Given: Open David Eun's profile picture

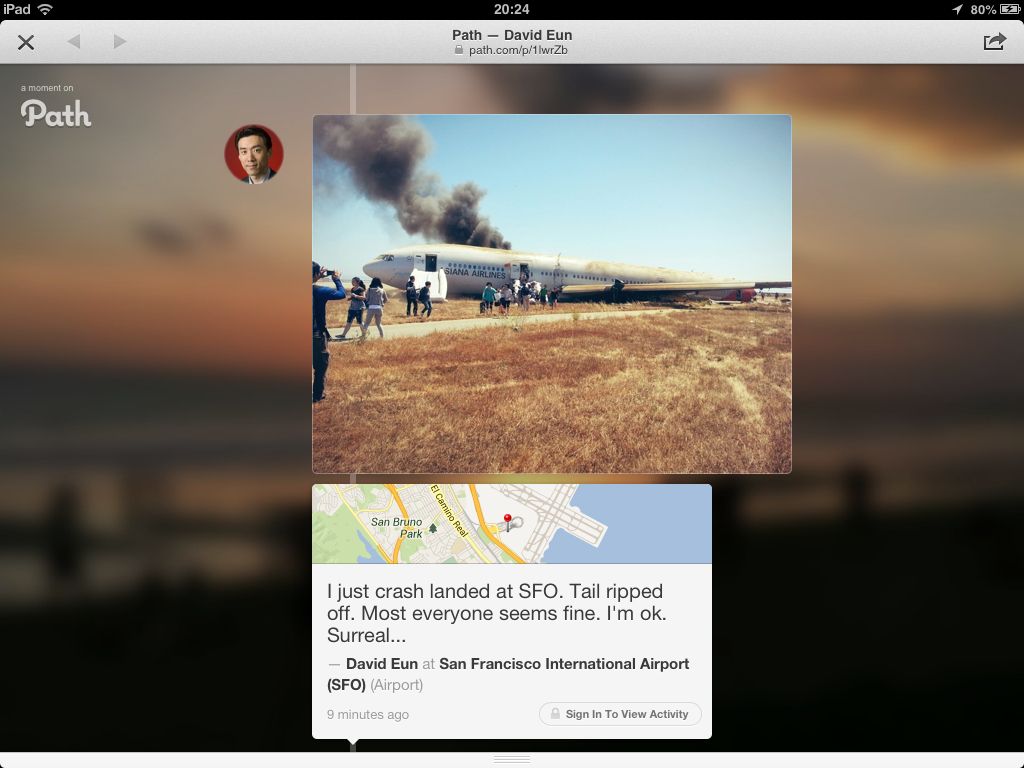Looking at the screenshot, I should [254, 154].
